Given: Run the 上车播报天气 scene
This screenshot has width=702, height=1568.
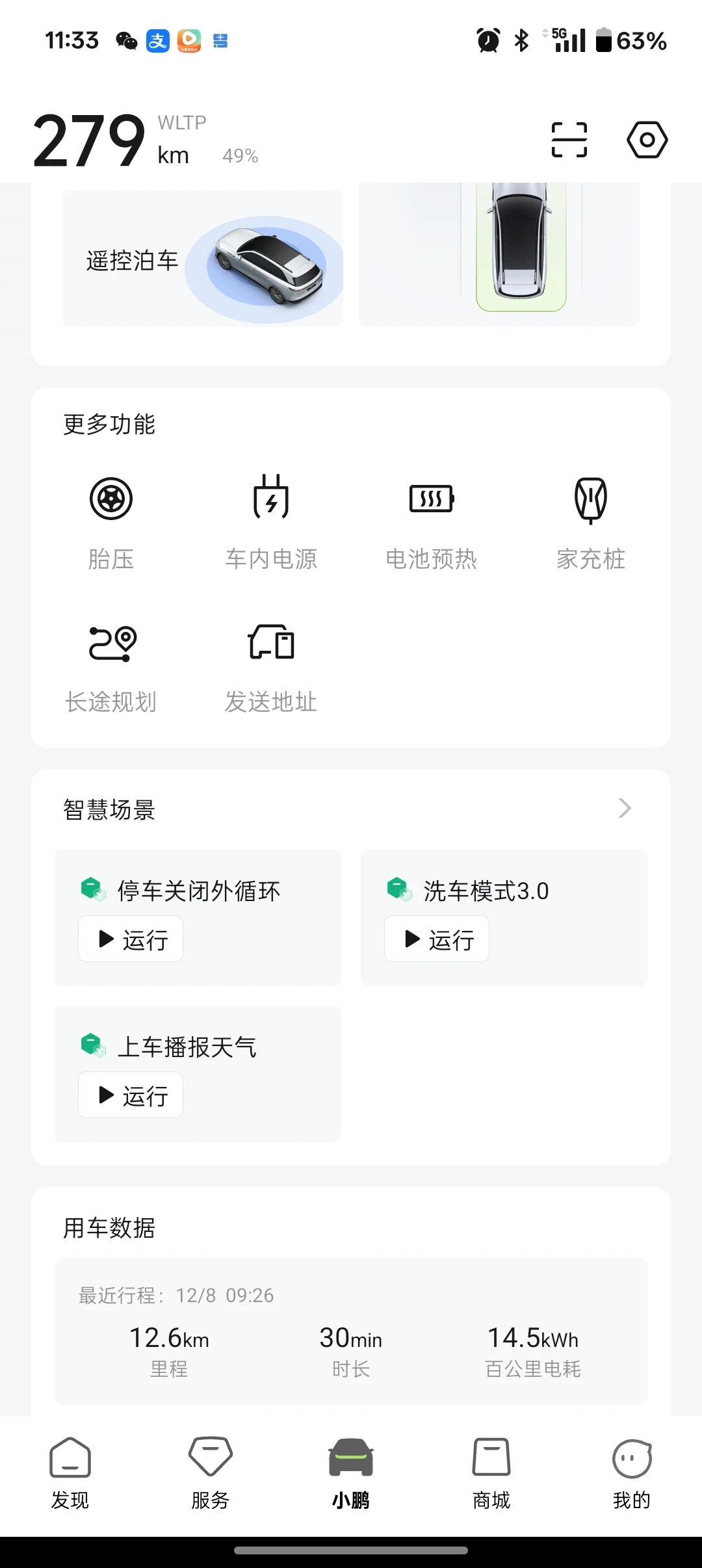Looking at the screenshot, I should pyautogui.click(x=131, y=1095).
